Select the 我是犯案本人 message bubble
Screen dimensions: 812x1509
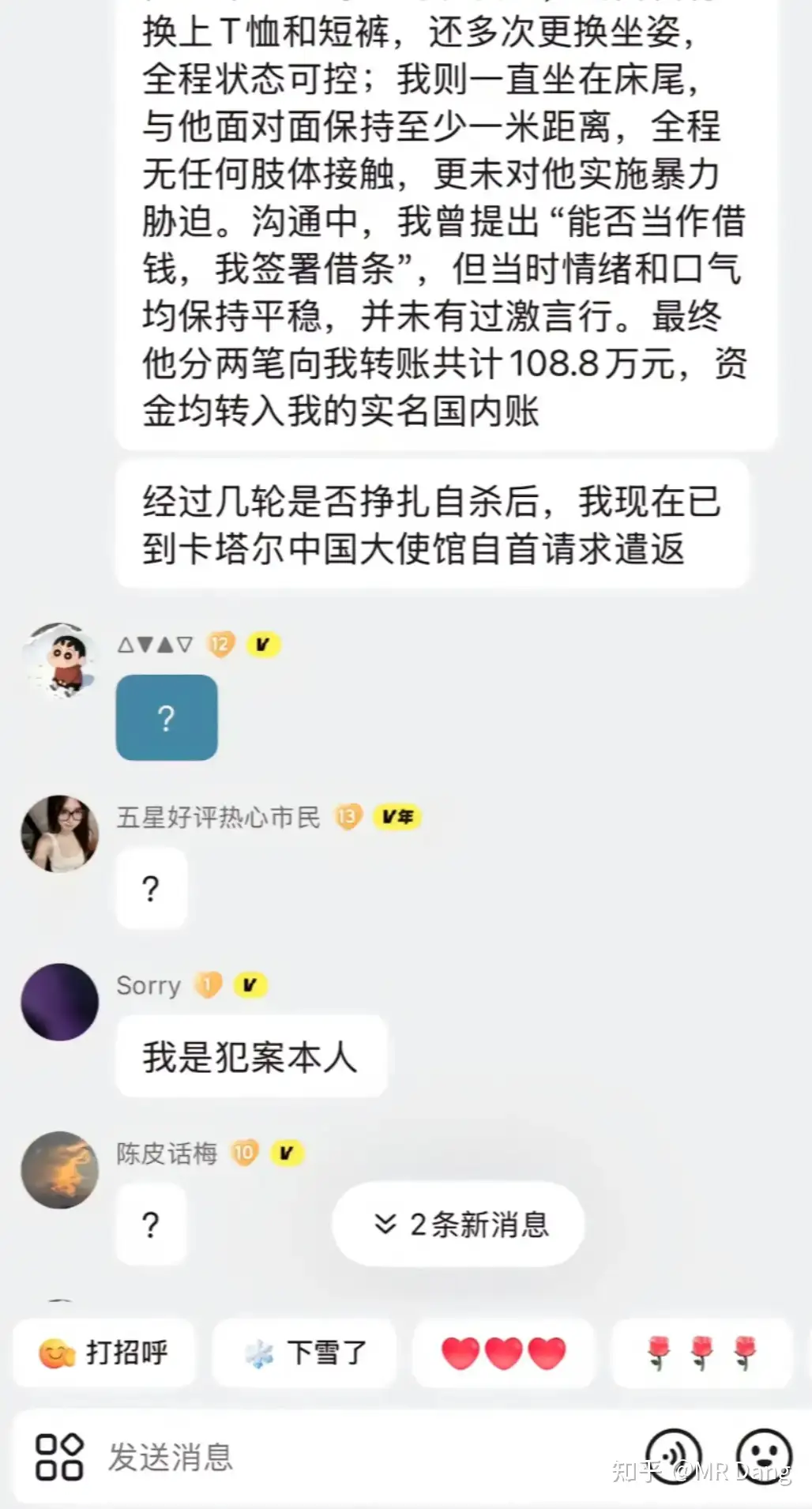pos(251,1057)
